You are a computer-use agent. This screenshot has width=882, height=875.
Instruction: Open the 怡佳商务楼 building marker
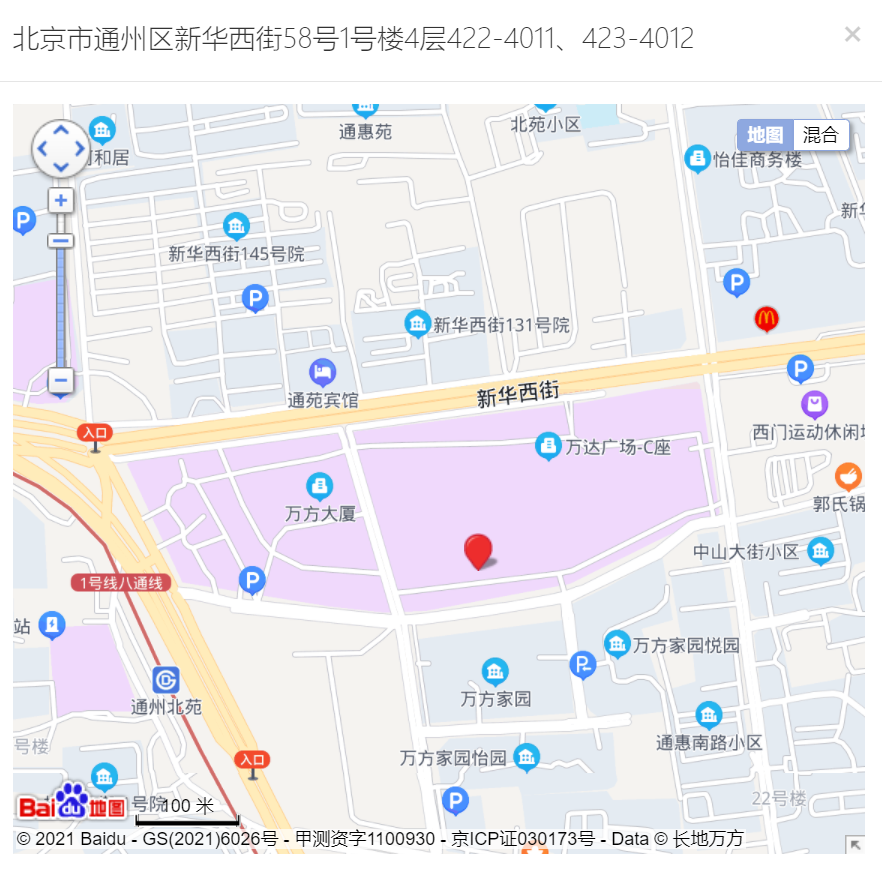coord(697,159)
